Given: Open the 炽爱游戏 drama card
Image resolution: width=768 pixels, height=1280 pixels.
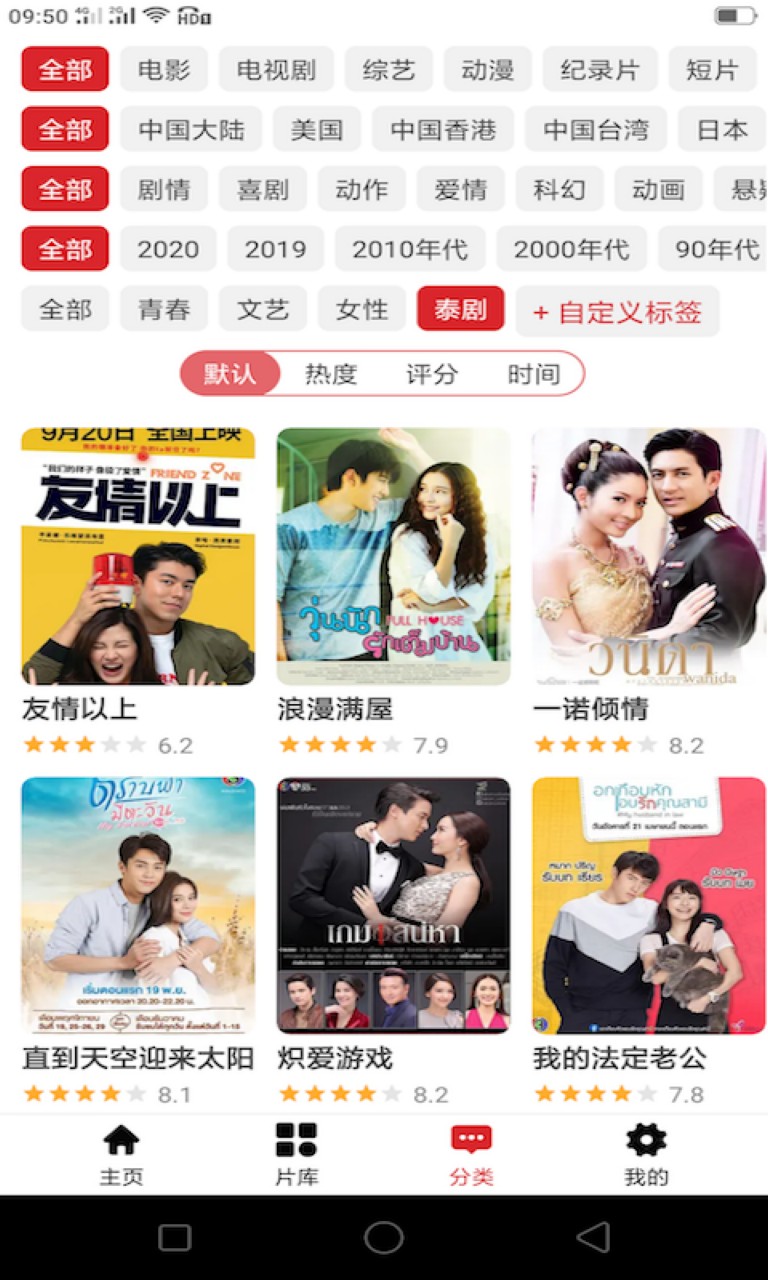Looking at the screenshot, I should tap(393, 905).
